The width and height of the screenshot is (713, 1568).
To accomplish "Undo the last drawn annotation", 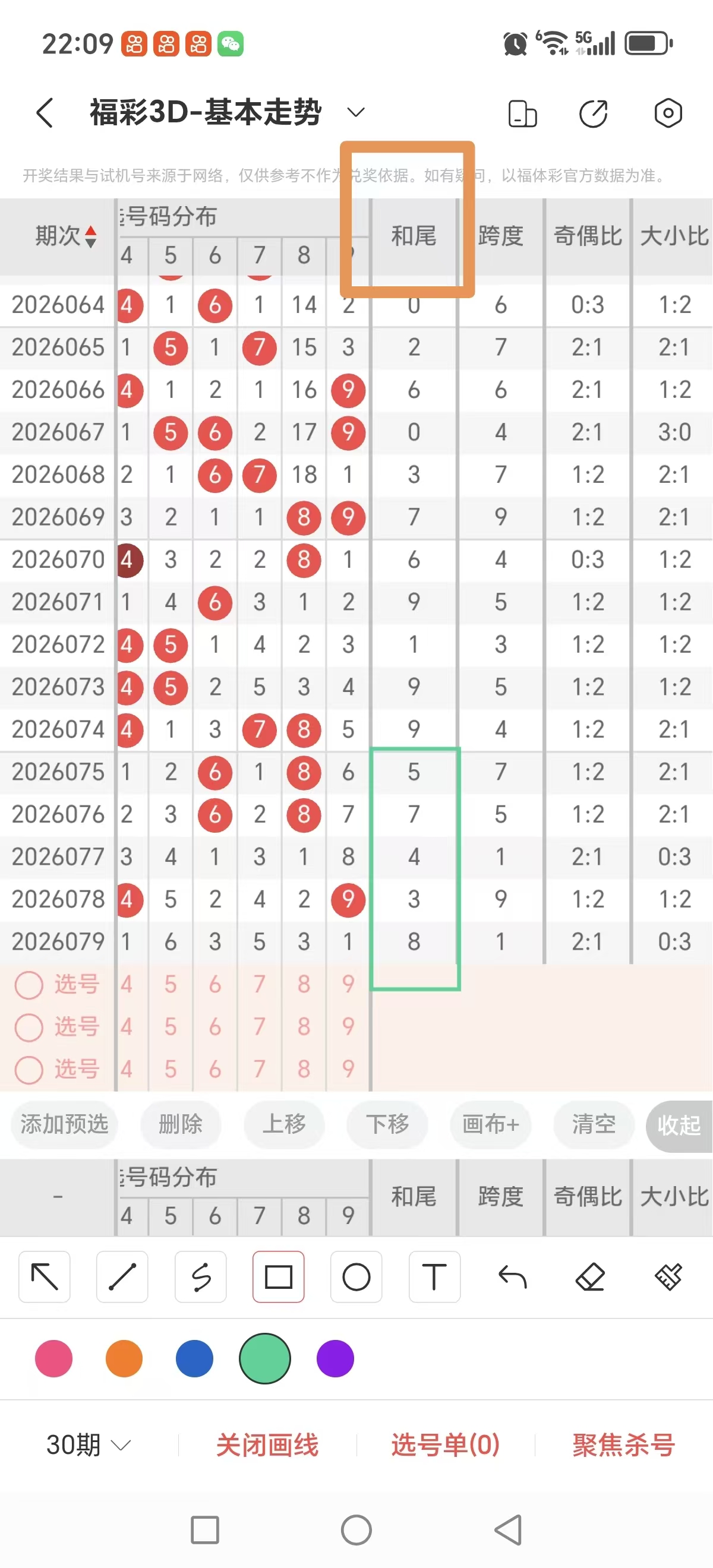I will click(x=513, y=1277).
